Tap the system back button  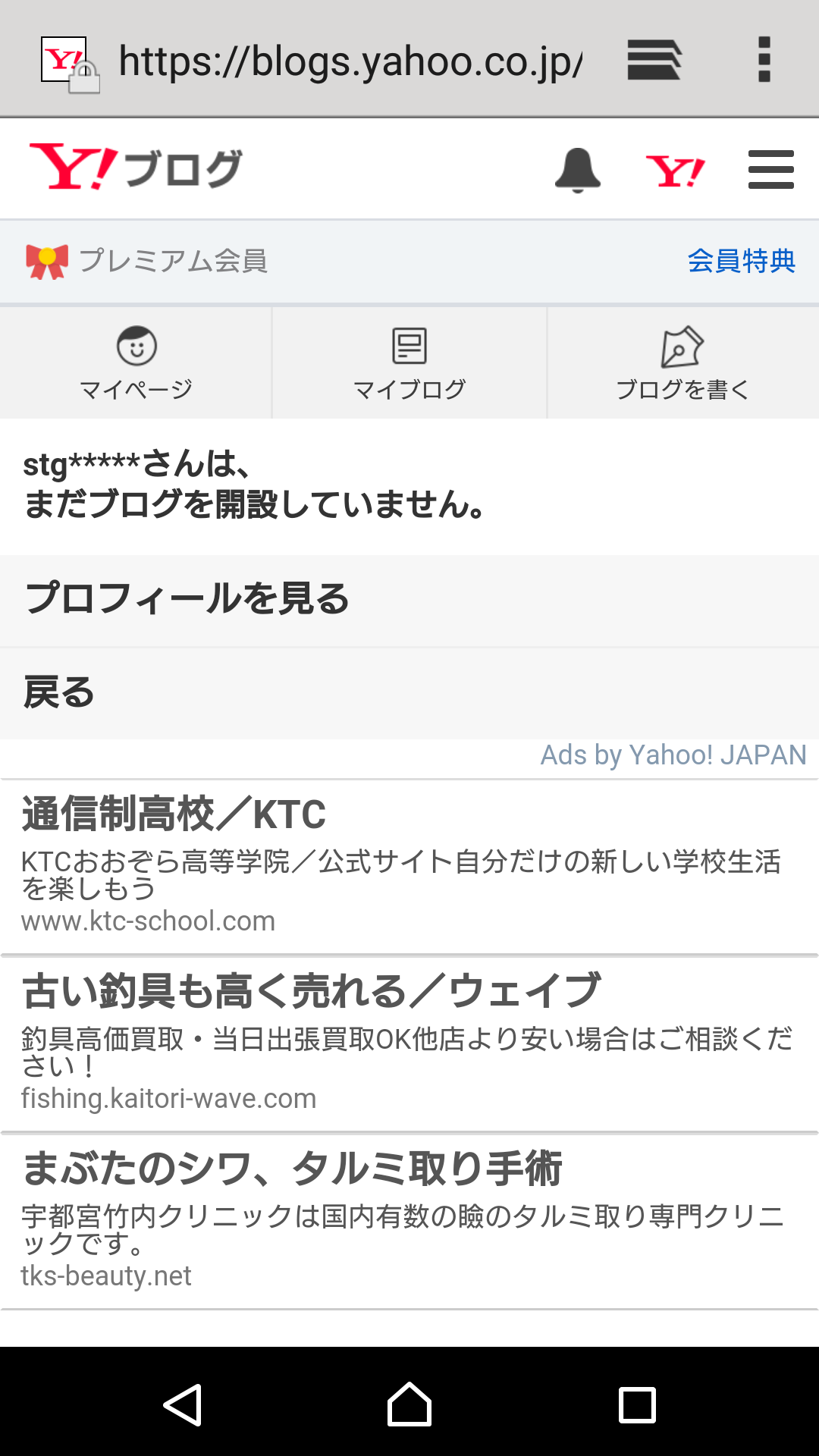[183, 1404]
